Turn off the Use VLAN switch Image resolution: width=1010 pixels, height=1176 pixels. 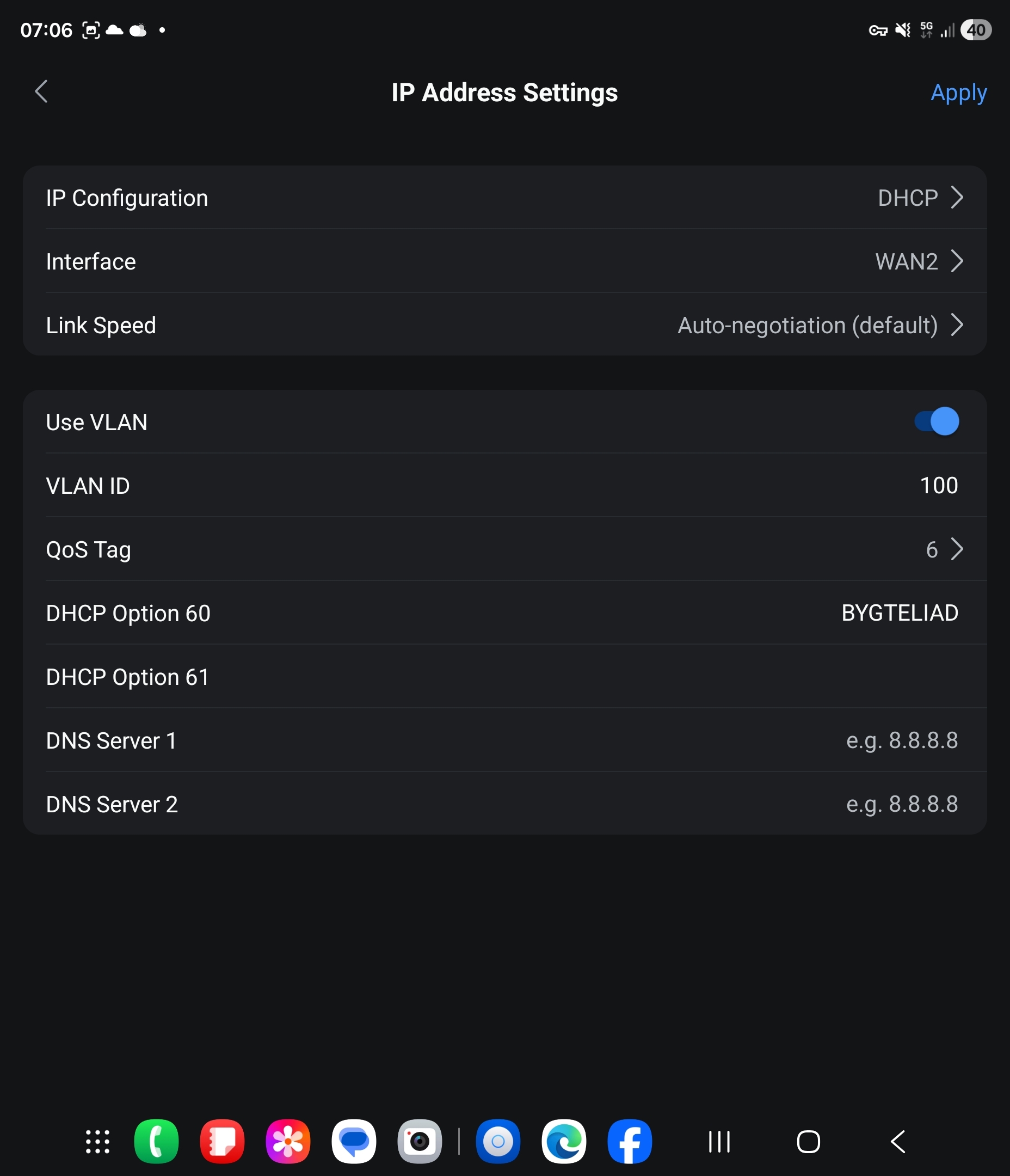click(x=935, y=422)
